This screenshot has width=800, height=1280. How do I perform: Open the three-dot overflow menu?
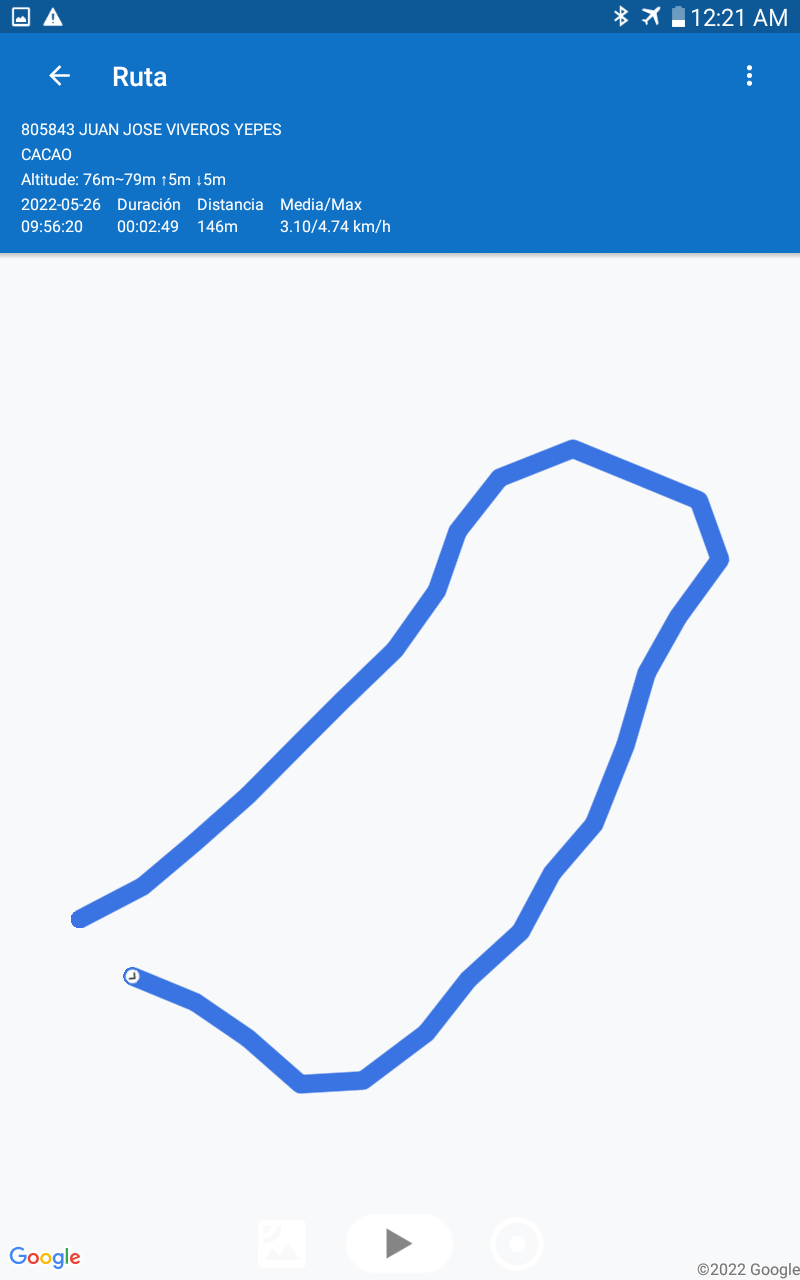(x=749, y=76)
